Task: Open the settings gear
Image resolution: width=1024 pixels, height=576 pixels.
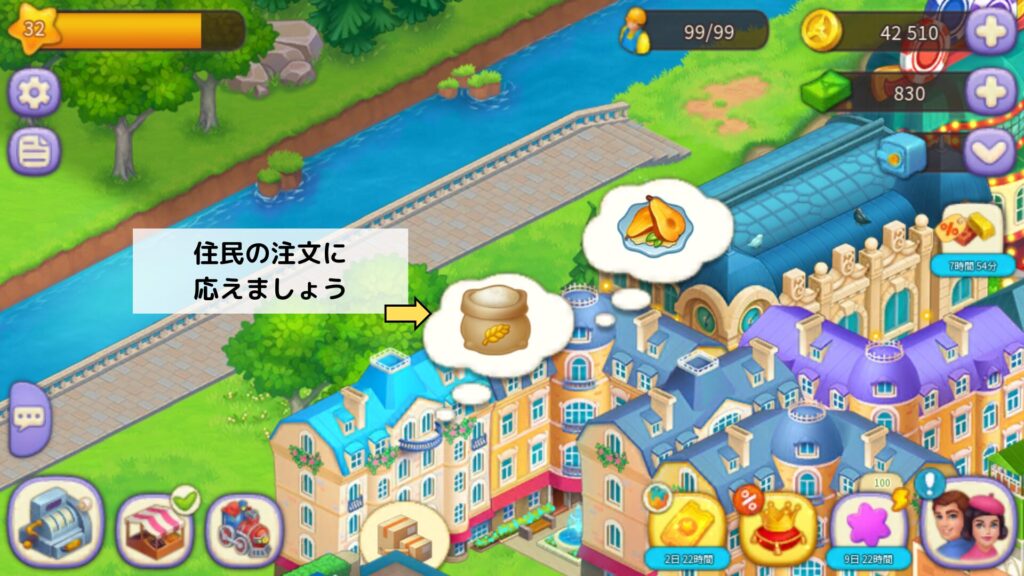Action: (x=34, y=95)
